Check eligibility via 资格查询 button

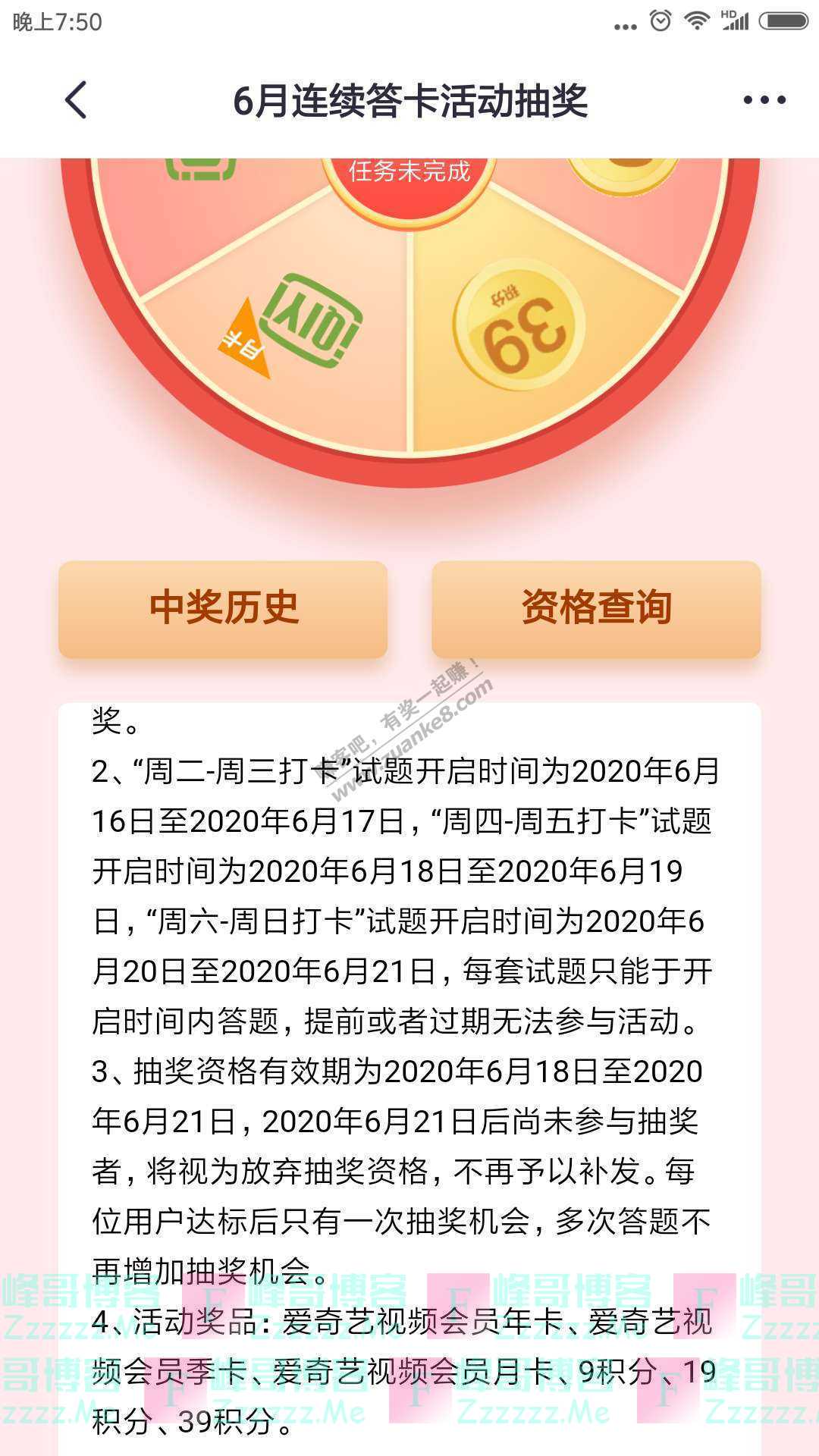[596, 608]
